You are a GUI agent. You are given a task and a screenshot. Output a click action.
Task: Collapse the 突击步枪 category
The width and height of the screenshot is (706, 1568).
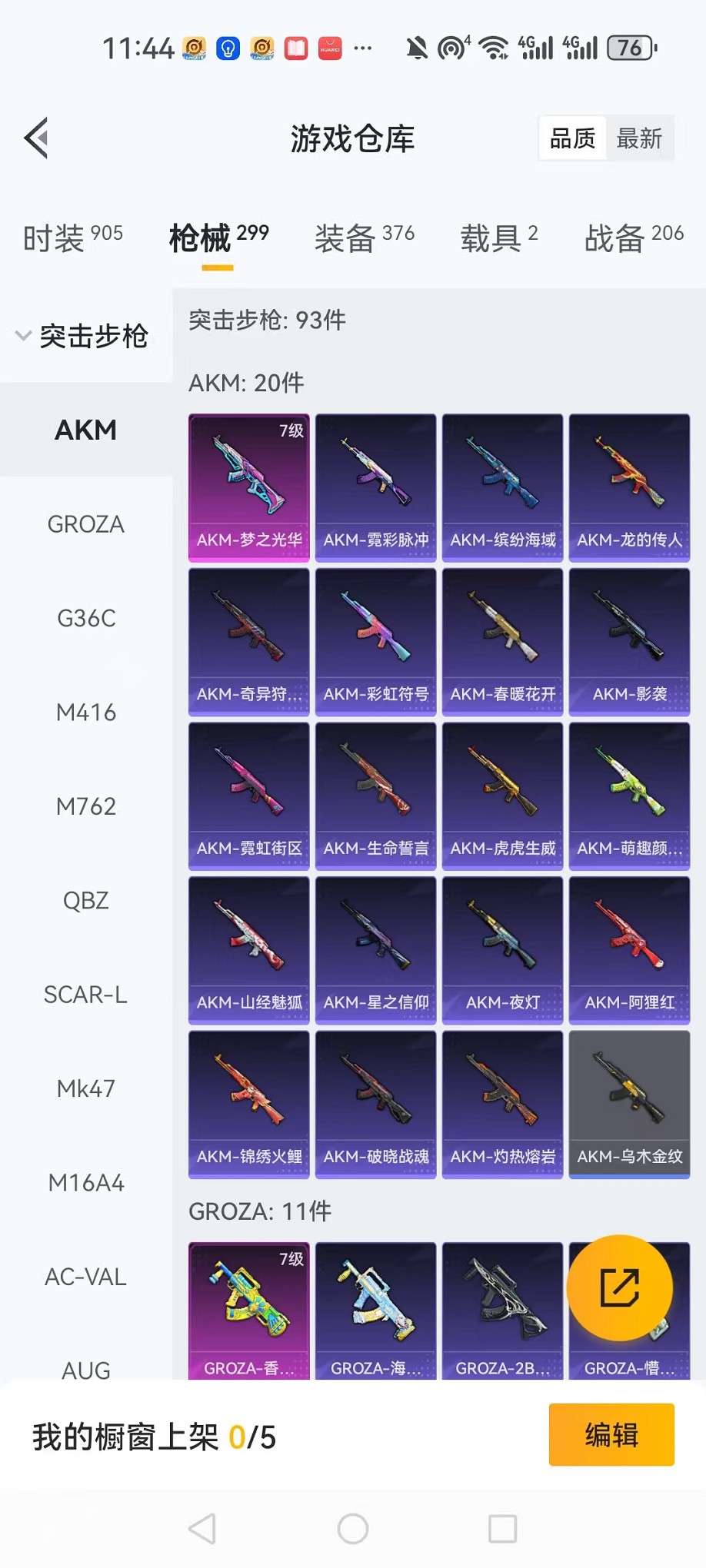tap(83, 336)
